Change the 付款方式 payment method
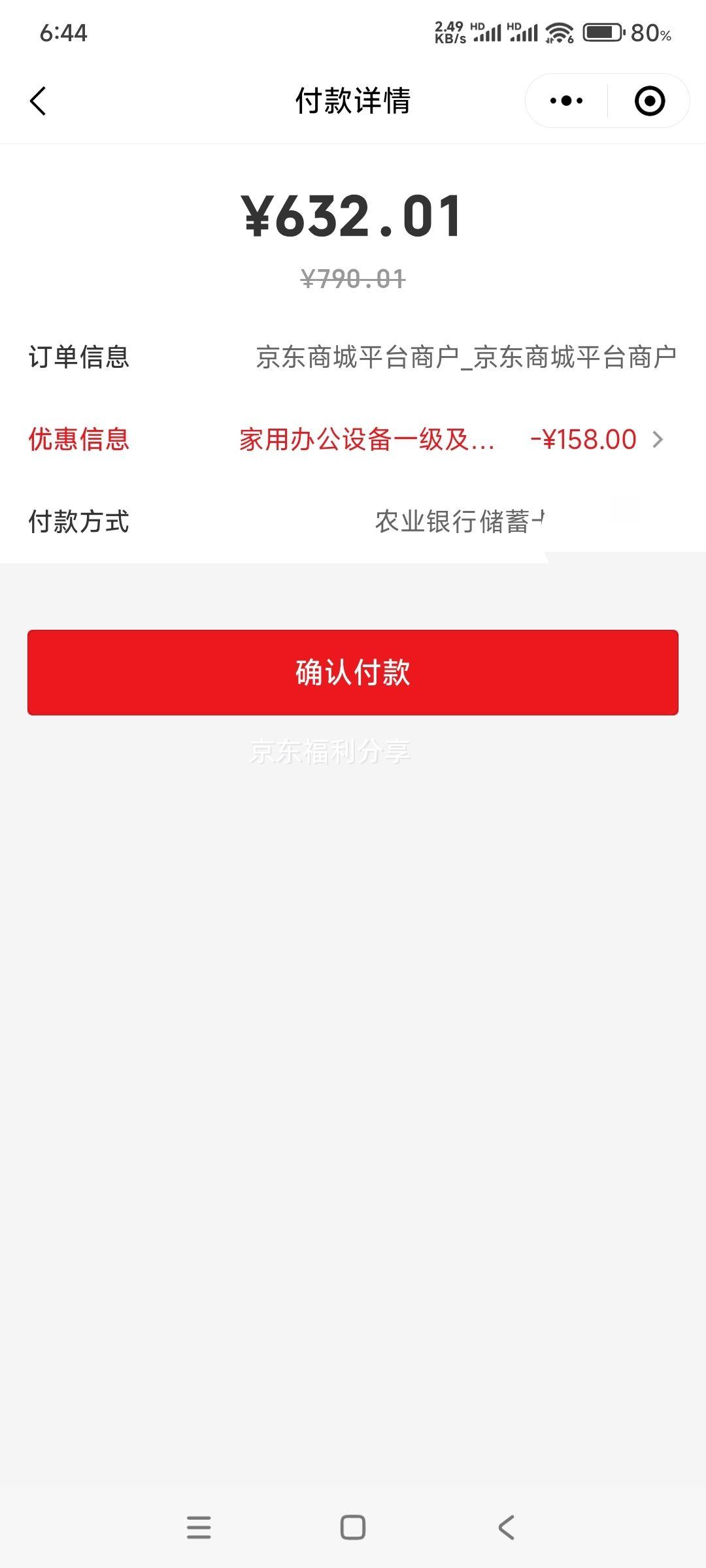 coord(353,522)
